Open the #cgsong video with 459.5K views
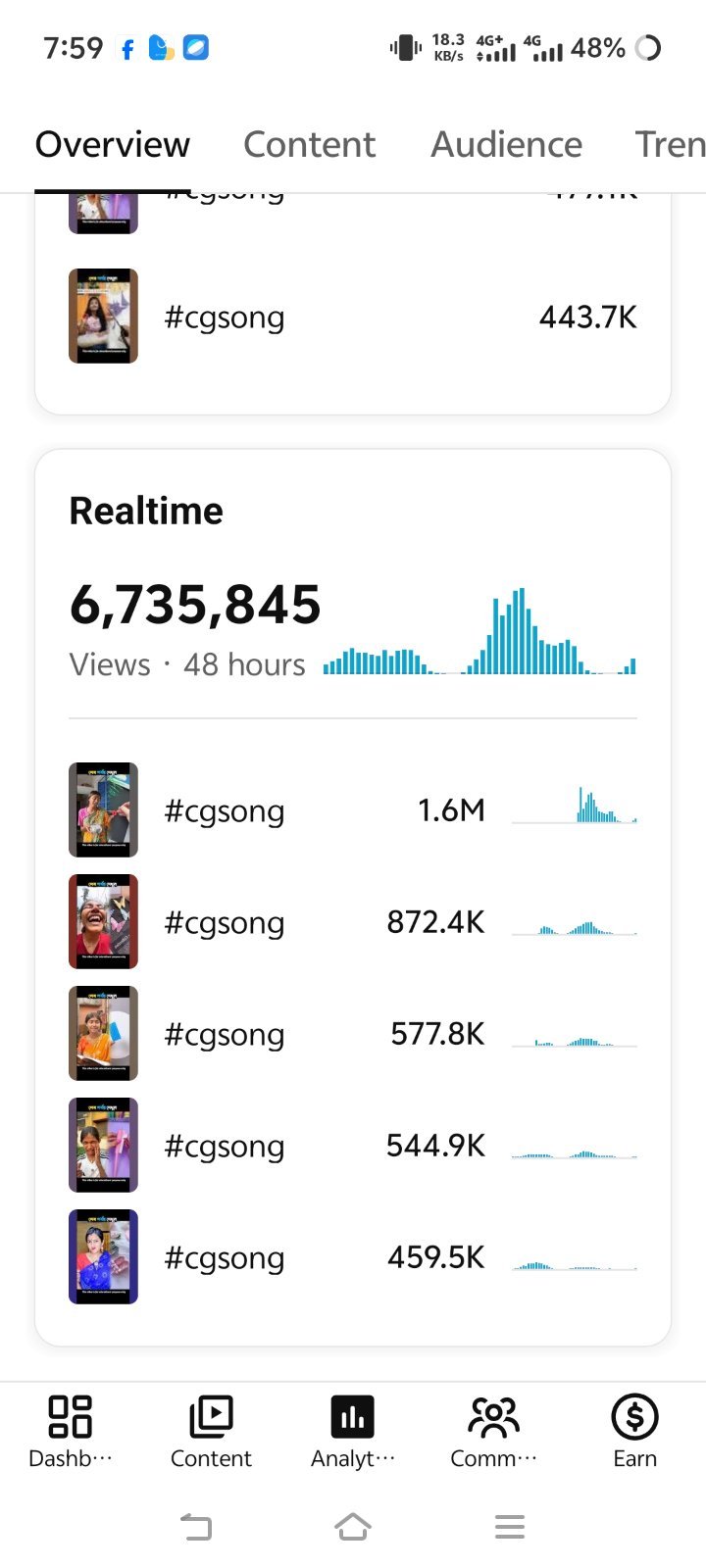 (353, 1257)
